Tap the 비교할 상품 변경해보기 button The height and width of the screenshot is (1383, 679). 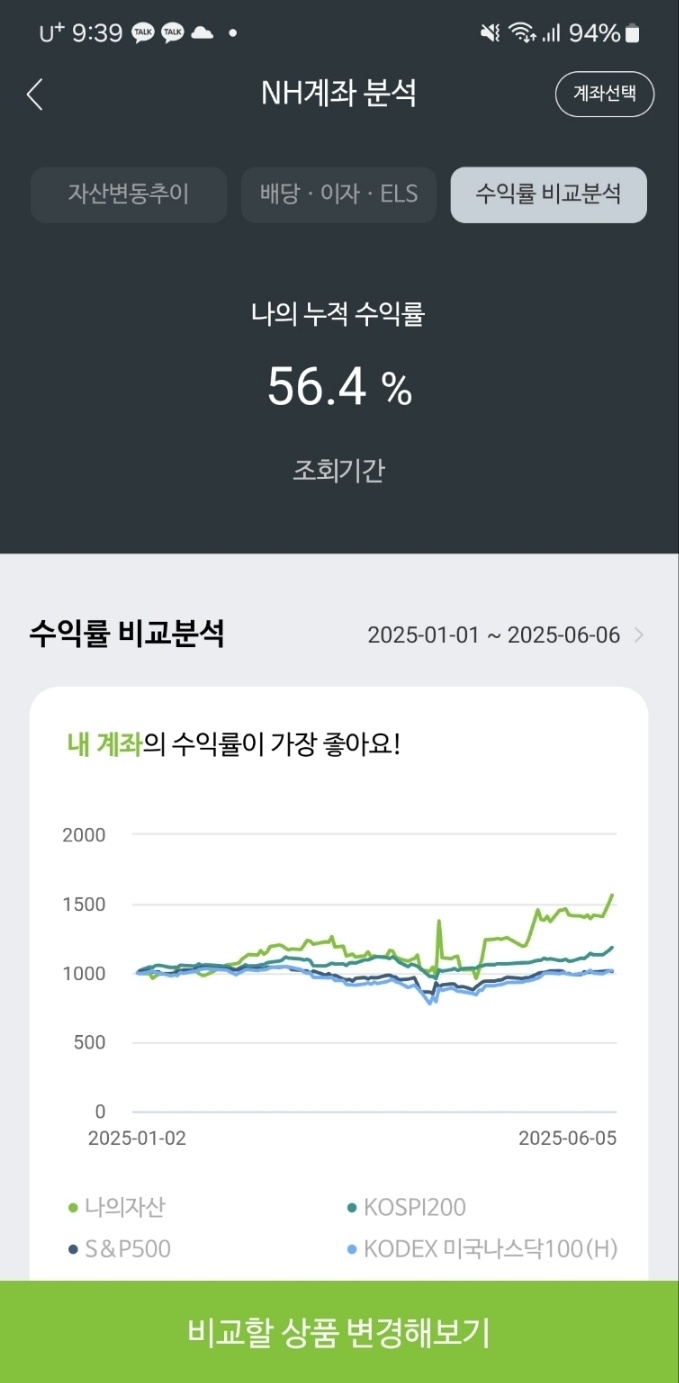point(339,1332)
